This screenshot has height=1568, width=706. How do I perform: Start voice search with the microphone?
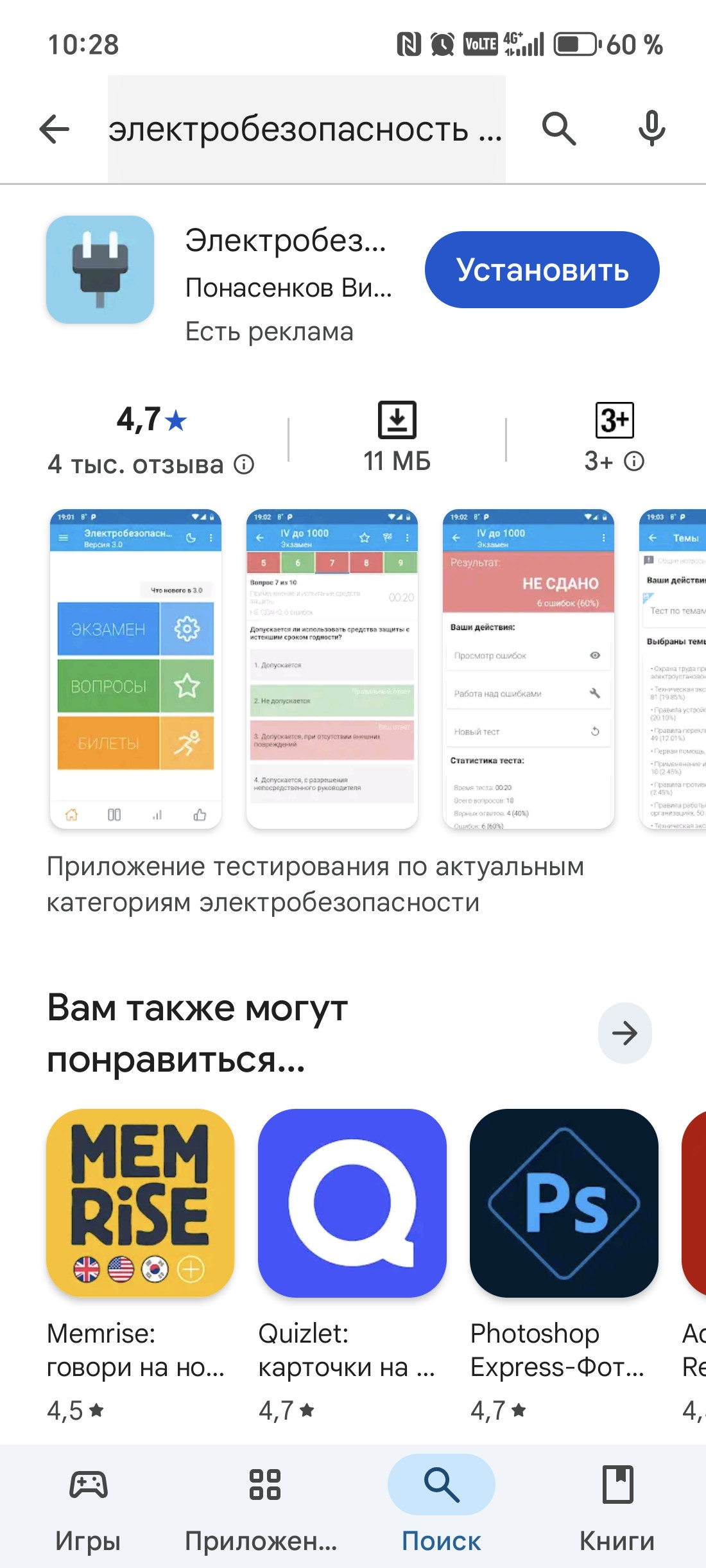651,129
